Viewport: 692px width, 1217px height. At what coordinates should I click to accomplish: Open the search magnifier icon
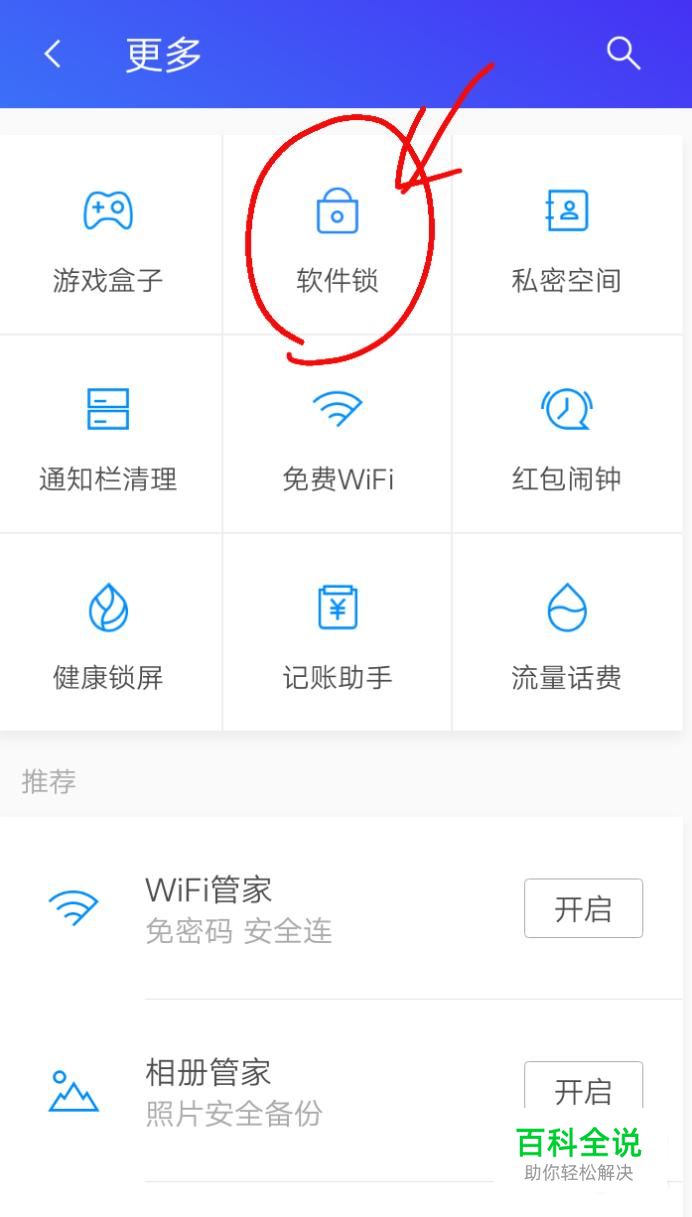(623, 53)
